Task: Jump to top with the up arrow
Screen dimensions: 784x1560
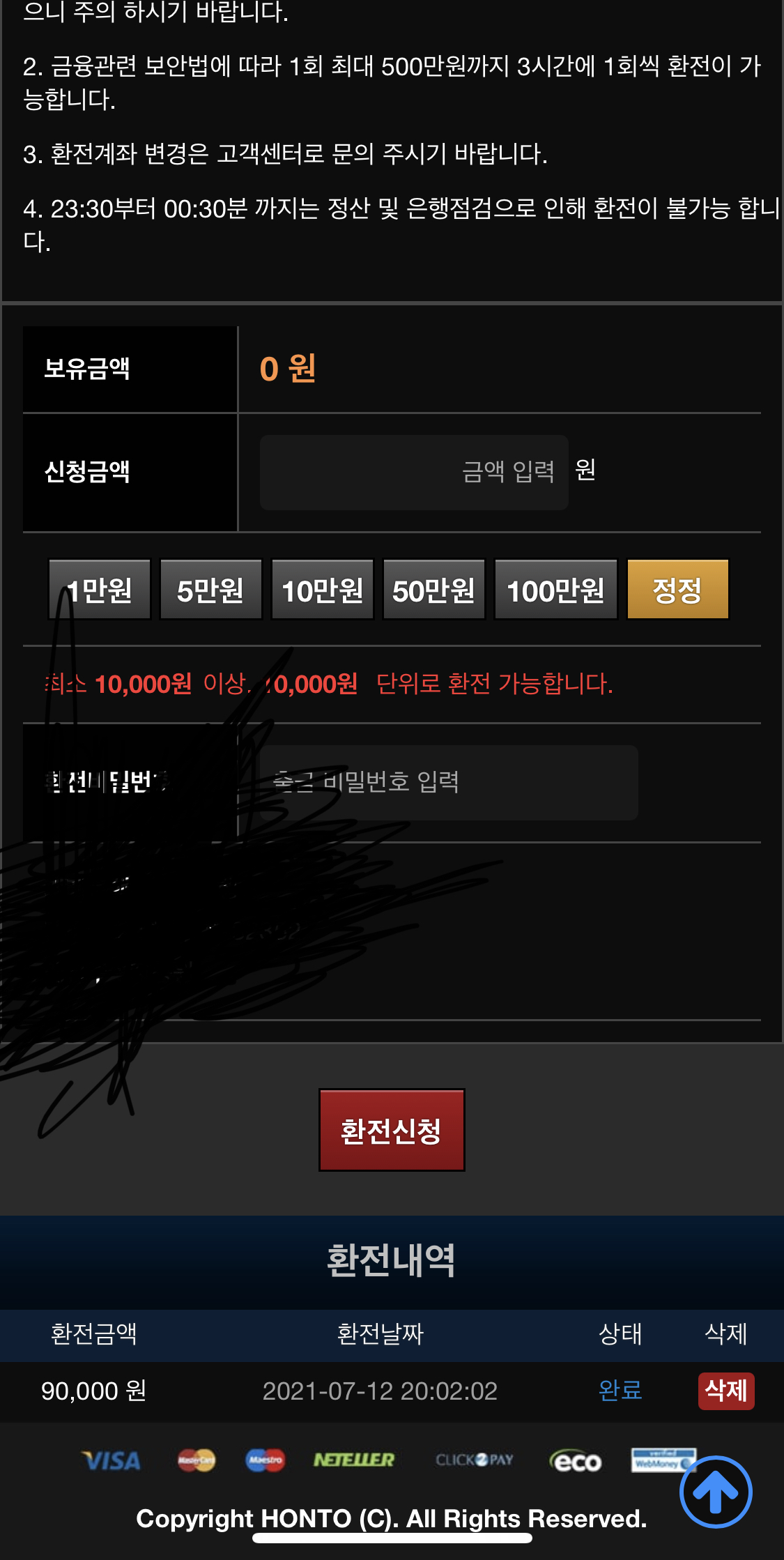Action: [716, 1492]
